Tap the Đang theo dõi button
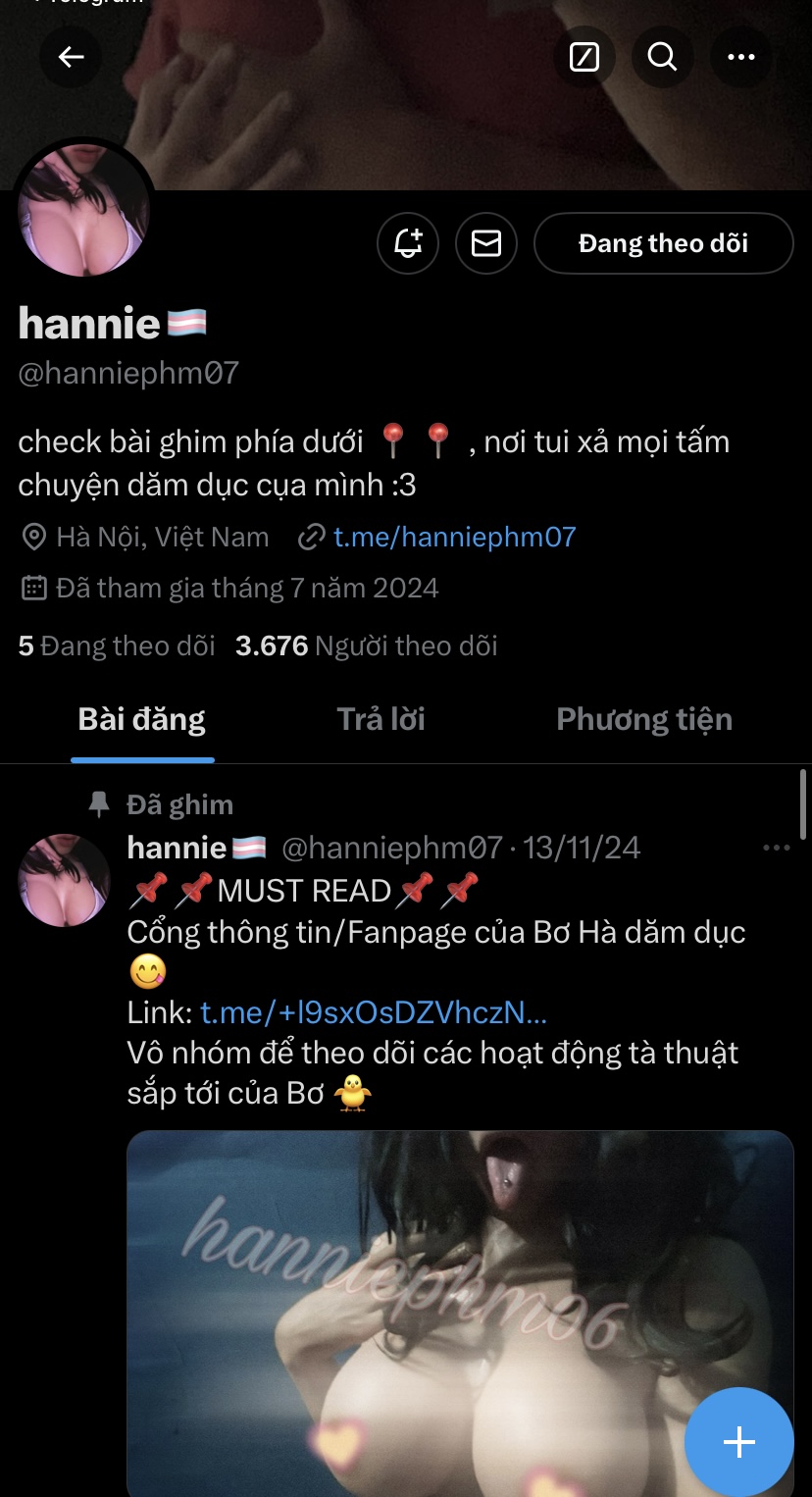The width and height of the screenshot is (812, 1497). 663,243
